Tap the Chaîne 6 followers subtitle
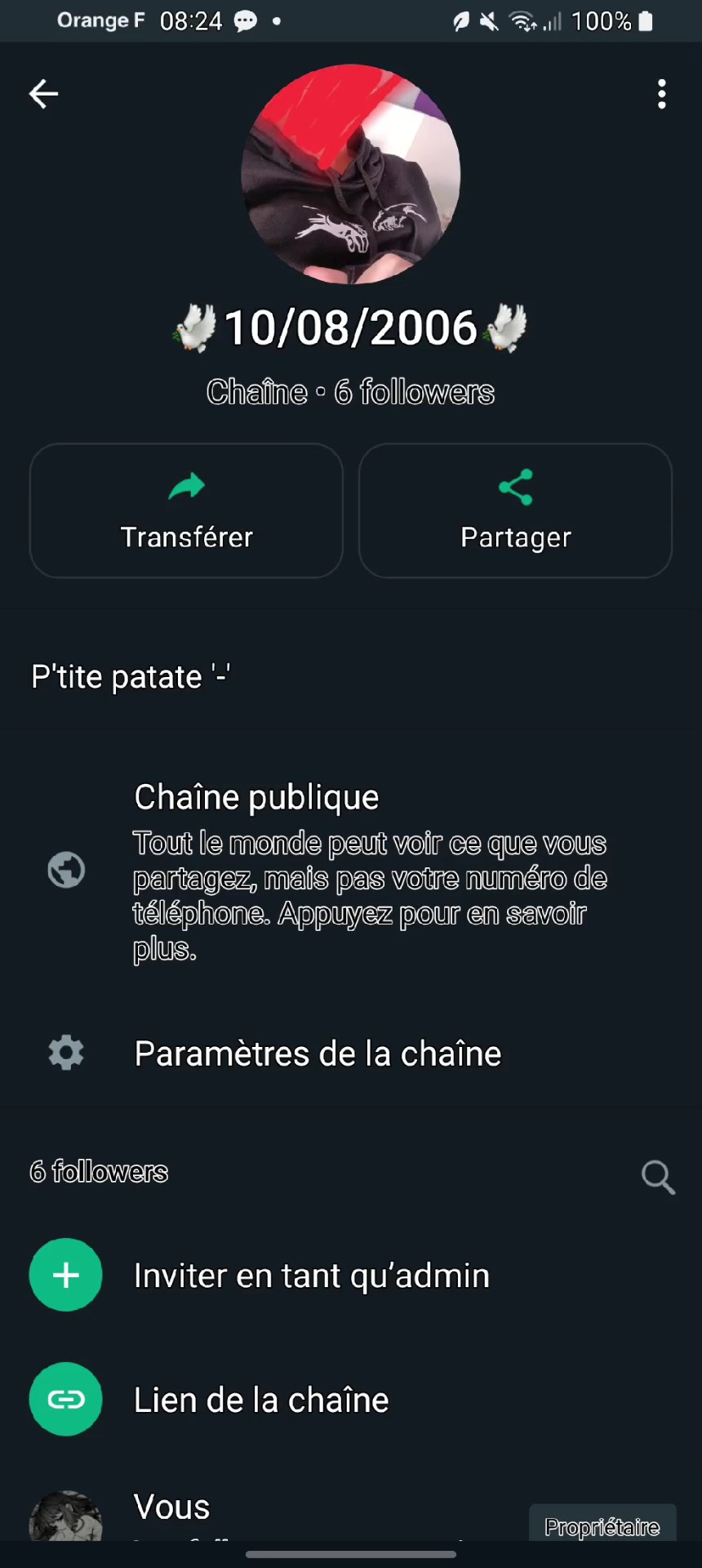Image resolution: width=702 pixels, height=1568 pixels. point(350,392)
